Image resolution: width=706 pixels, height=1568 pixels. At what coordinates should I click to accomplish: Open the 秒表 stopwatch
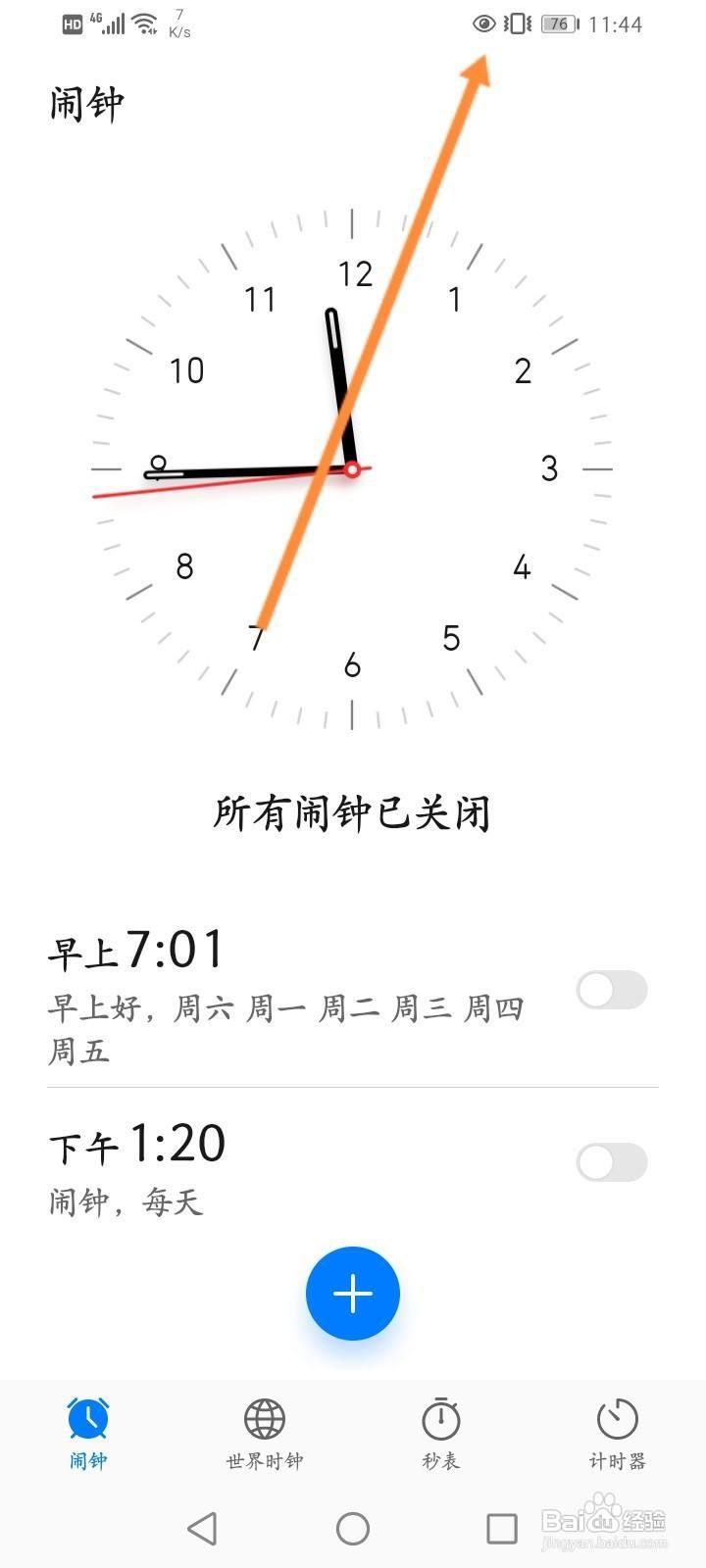click(441, 1433)
